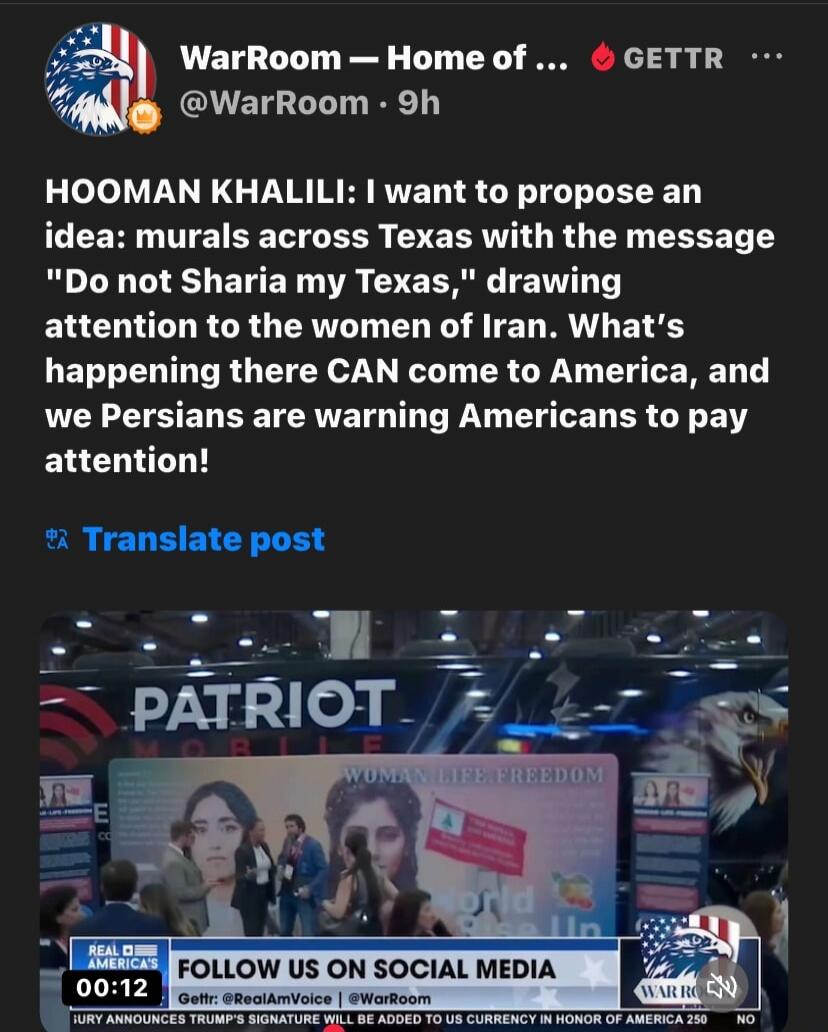
Task: Click the Translate post link
Action: coord(204,538)
